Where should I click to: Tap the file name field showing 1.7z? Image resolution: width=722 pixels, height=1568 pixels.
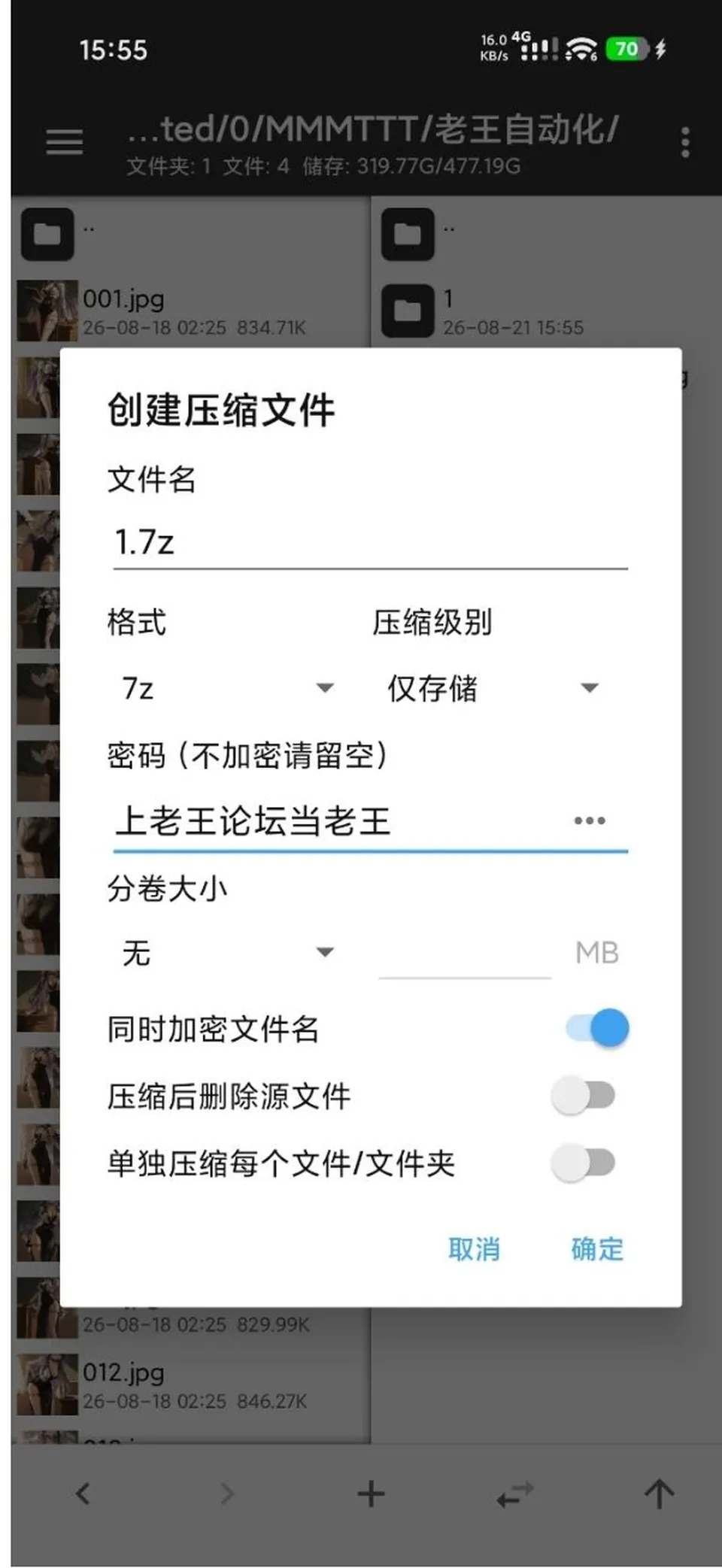[370, 542]
